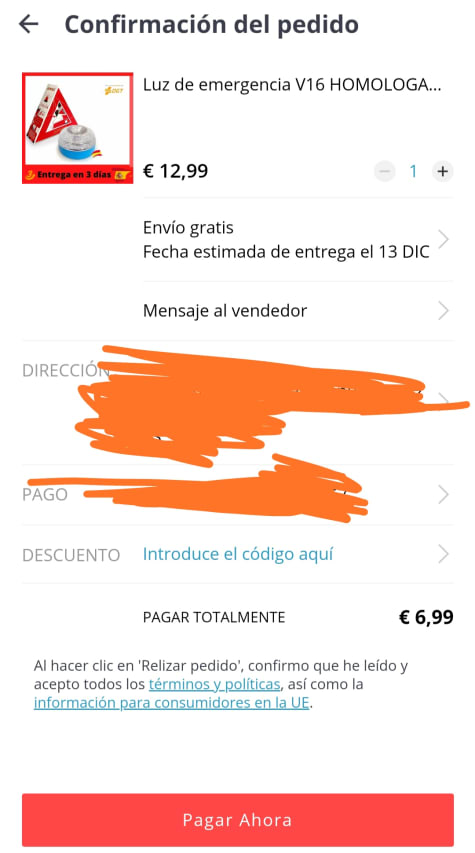The image size is (475, 853).
Task: Open the Pago method row
Action: coord(238,495)
